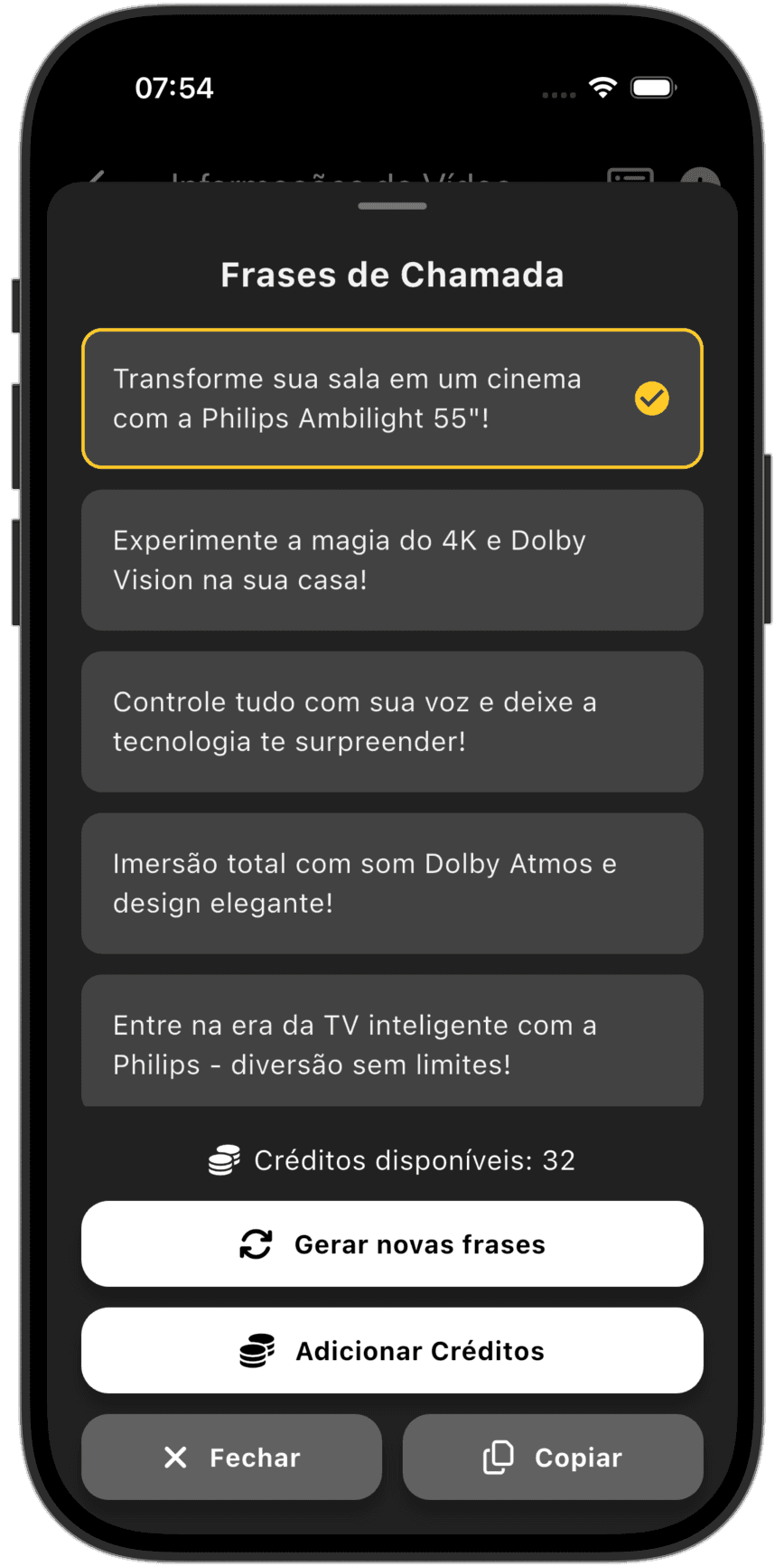Image resolution: width=784 pixels, height=1566 pixels.
Task: Select the 4K e Dolby Vision phrase
Action: pos(392,559)
